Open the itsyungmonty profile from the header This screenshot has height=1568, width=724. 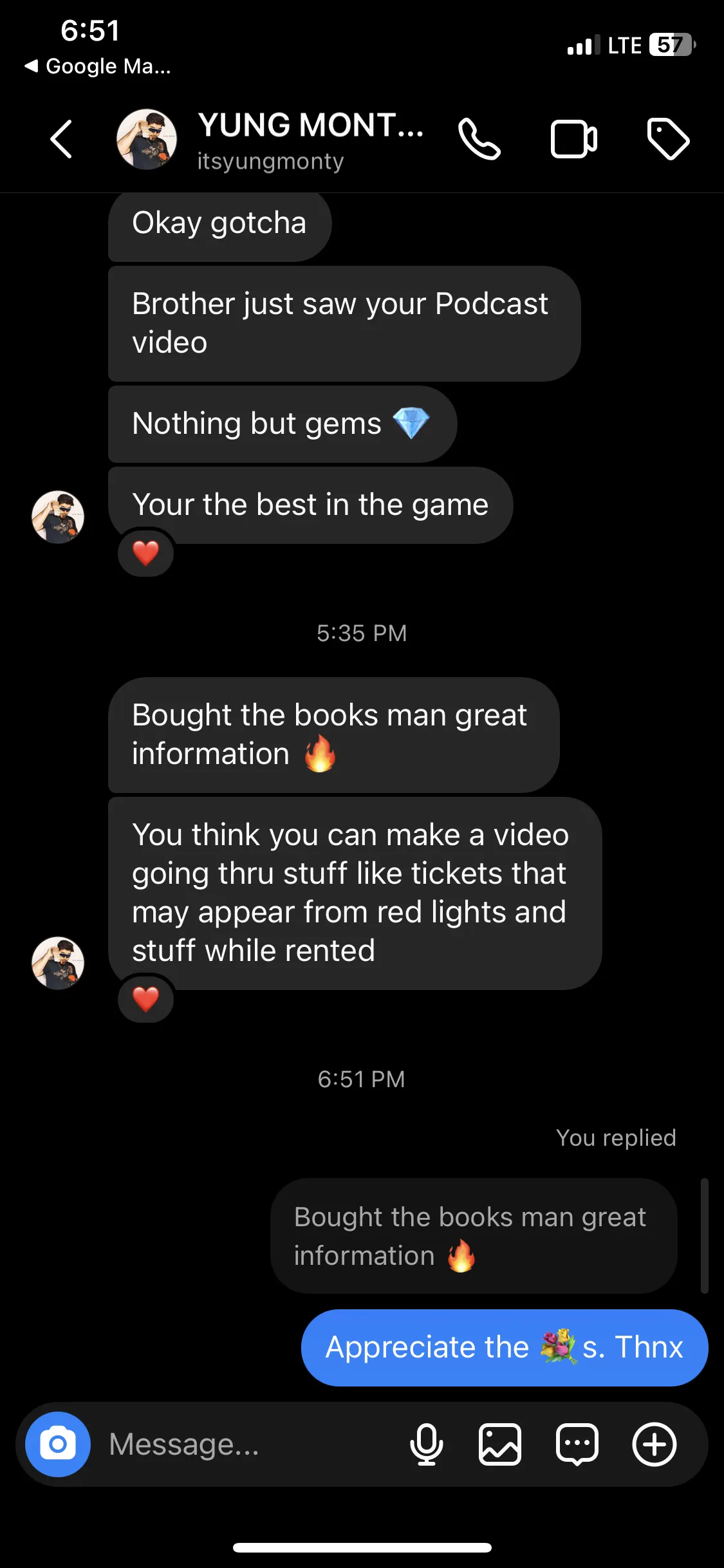tap(270, 140)
